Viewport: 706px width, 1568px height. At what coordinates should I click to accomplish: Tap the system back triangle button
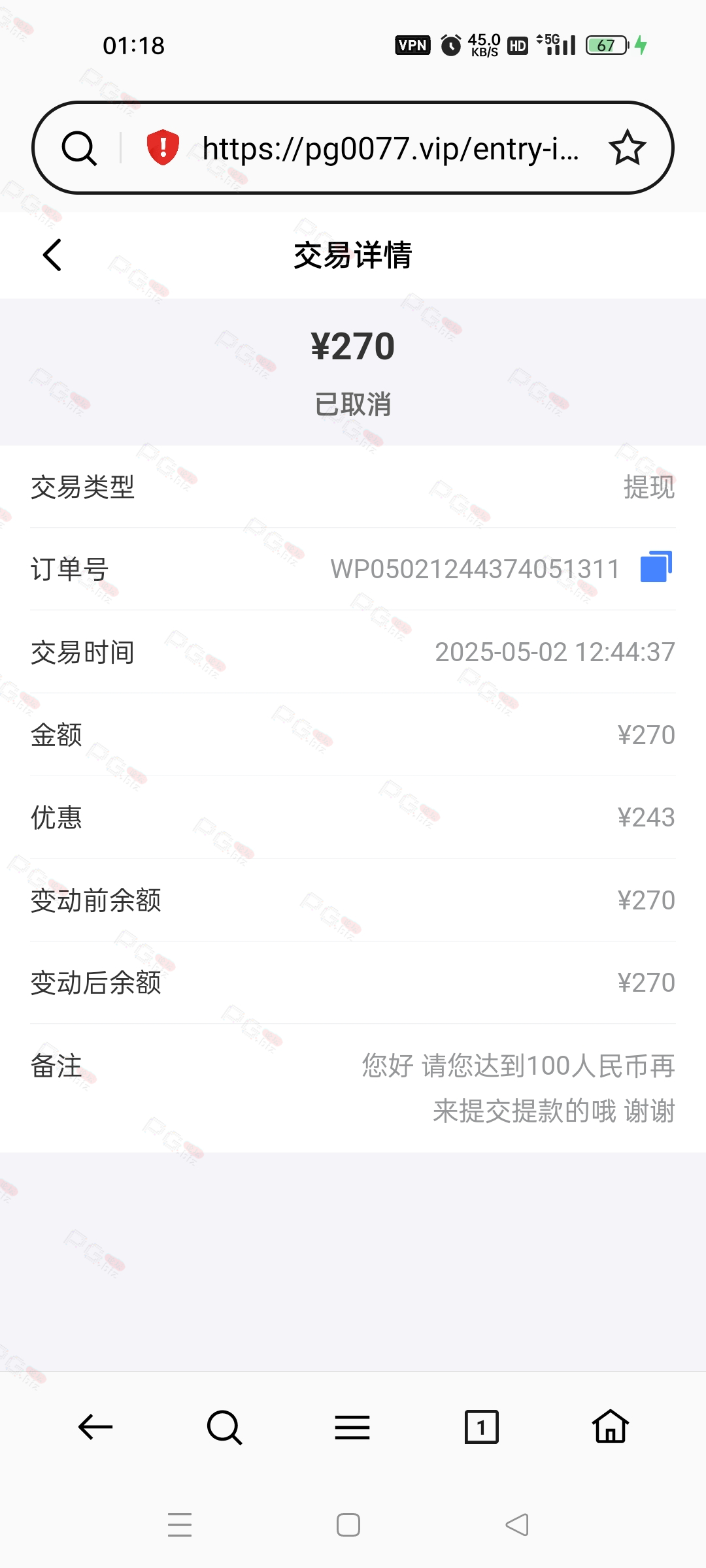point(517,1525)
